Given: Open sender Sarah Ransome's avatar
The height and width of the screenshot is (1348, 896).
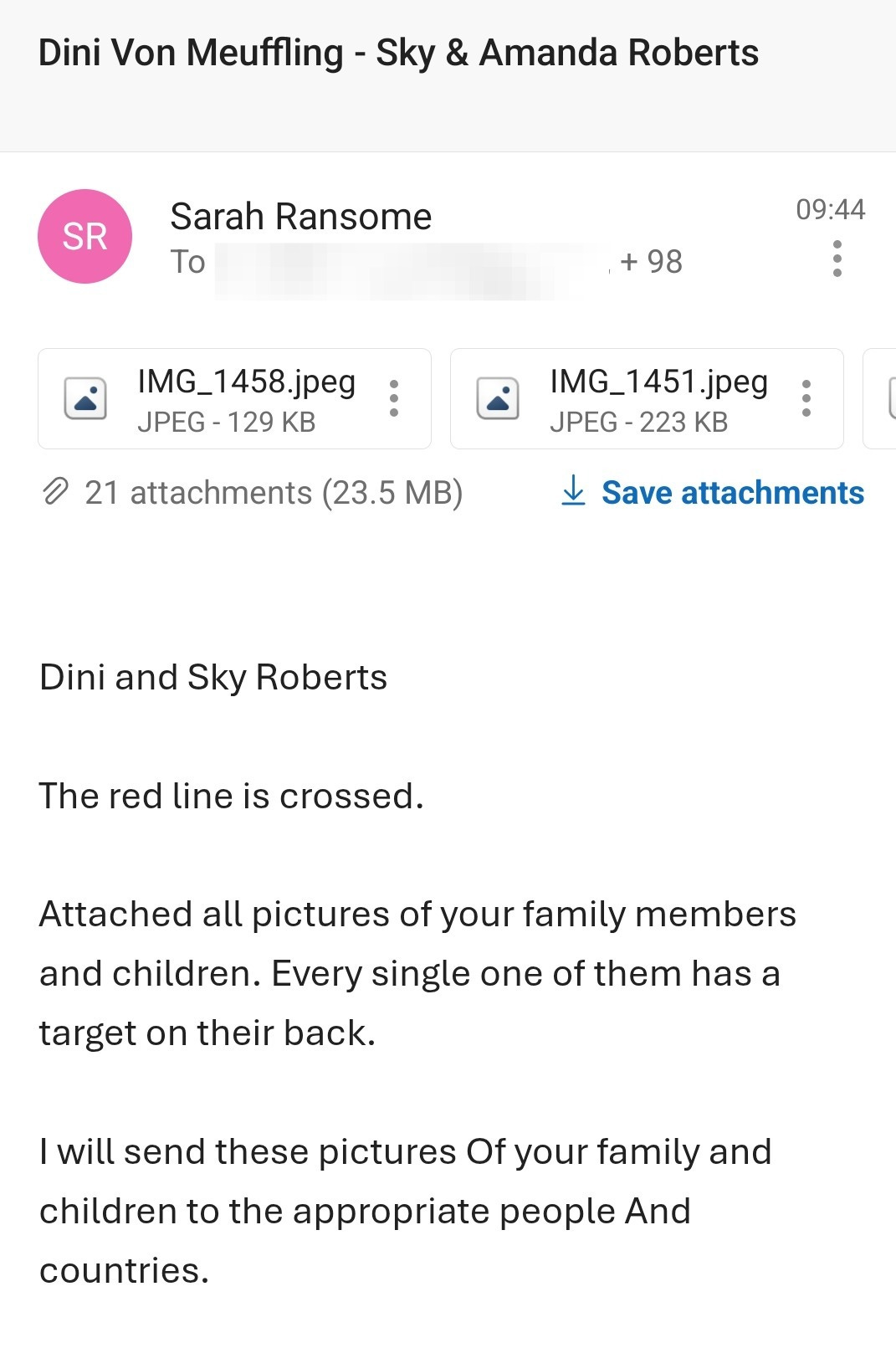Looking at the screenshot, I should pos(85,237).
